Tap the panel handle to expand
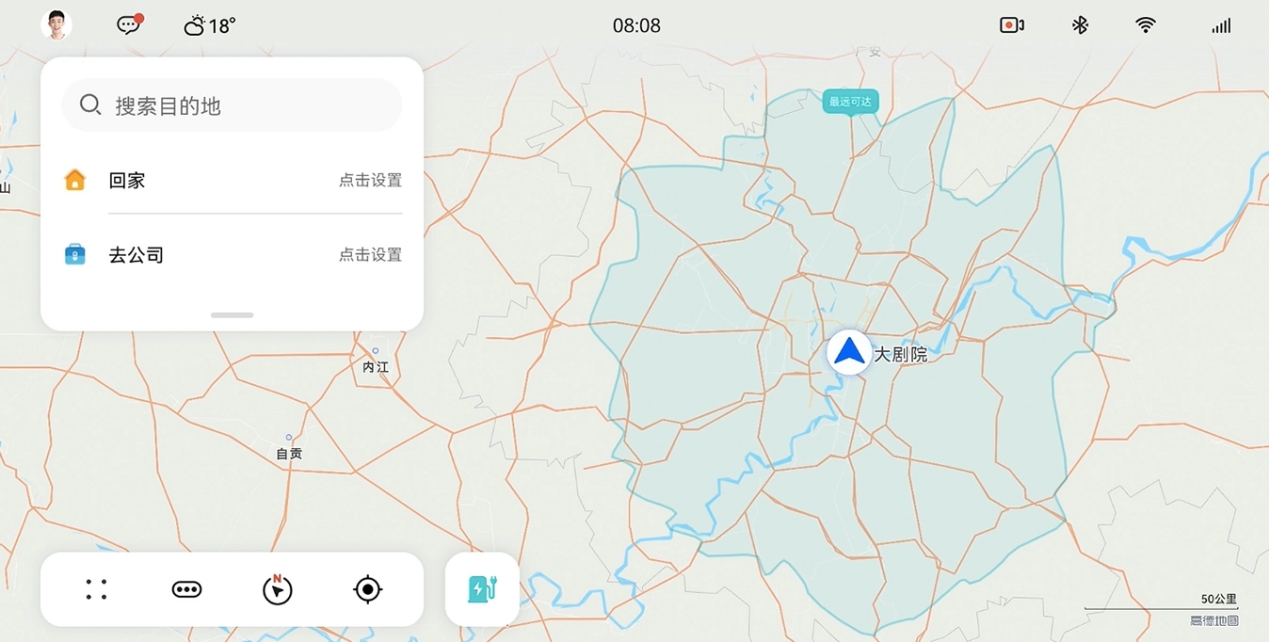The width and height of the screenshot is (1269, 642). click(x=232, y=315)
